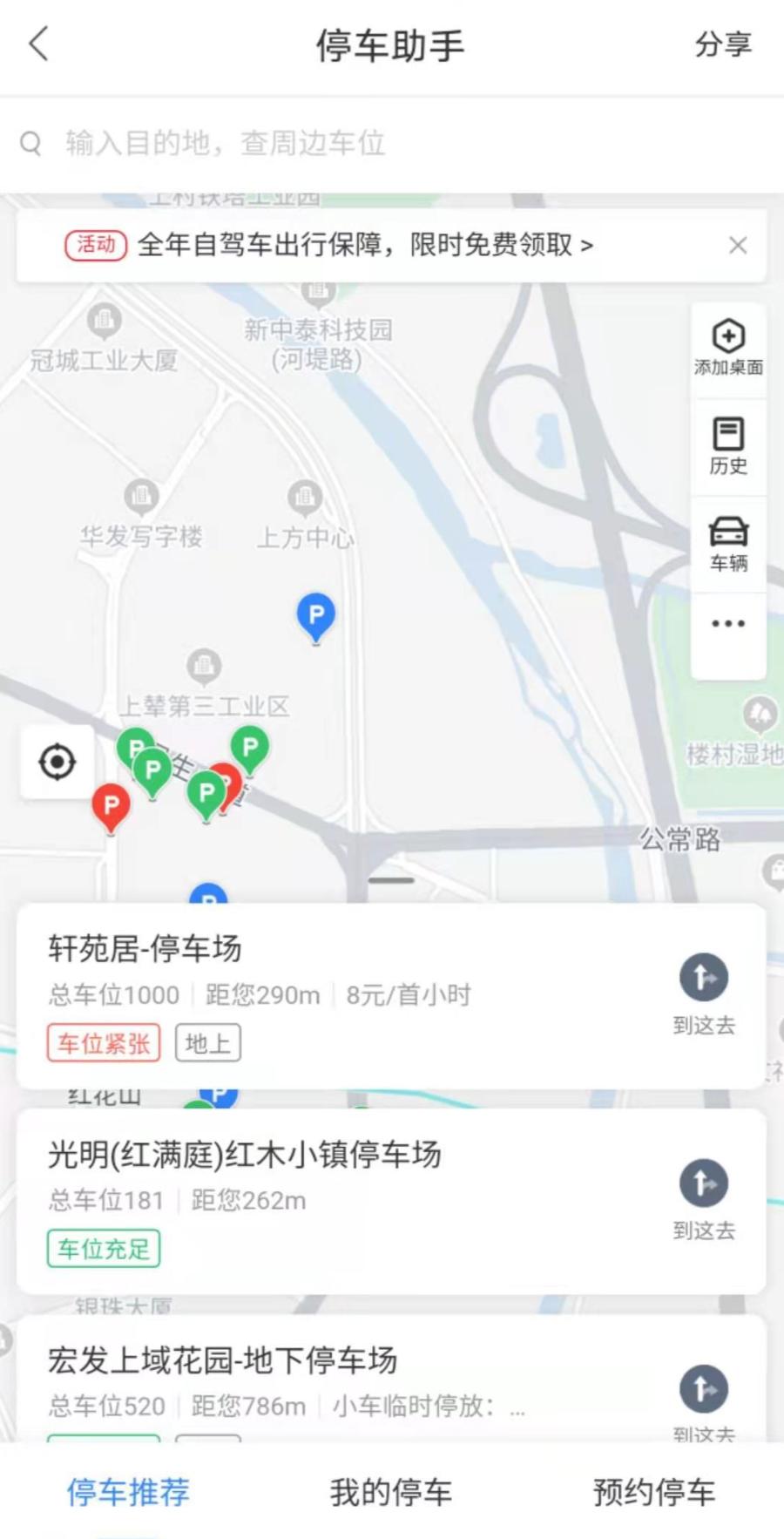Tap 分享 to share parking assistant
784x1539 pixels.
(x=722, y=44)
